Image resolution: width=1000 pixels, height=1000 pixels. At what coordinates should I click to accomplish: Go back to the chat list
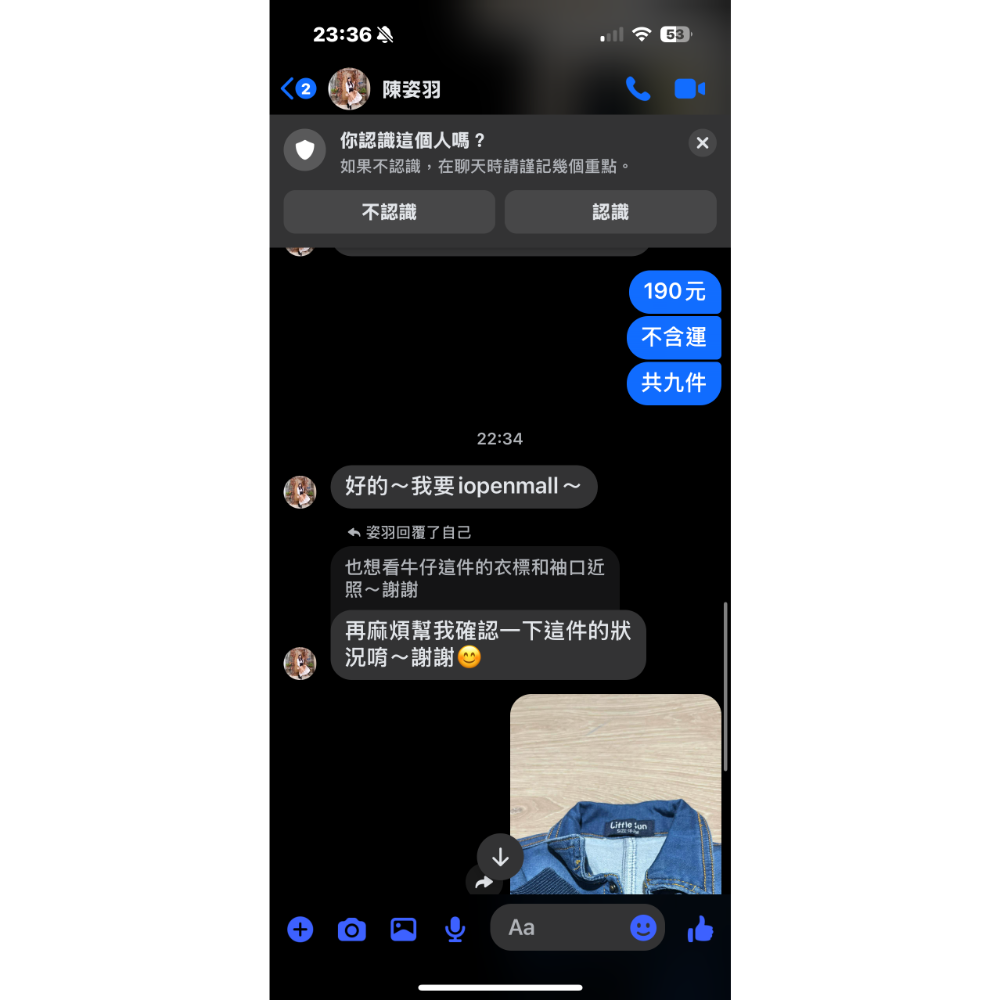(298, 89)
